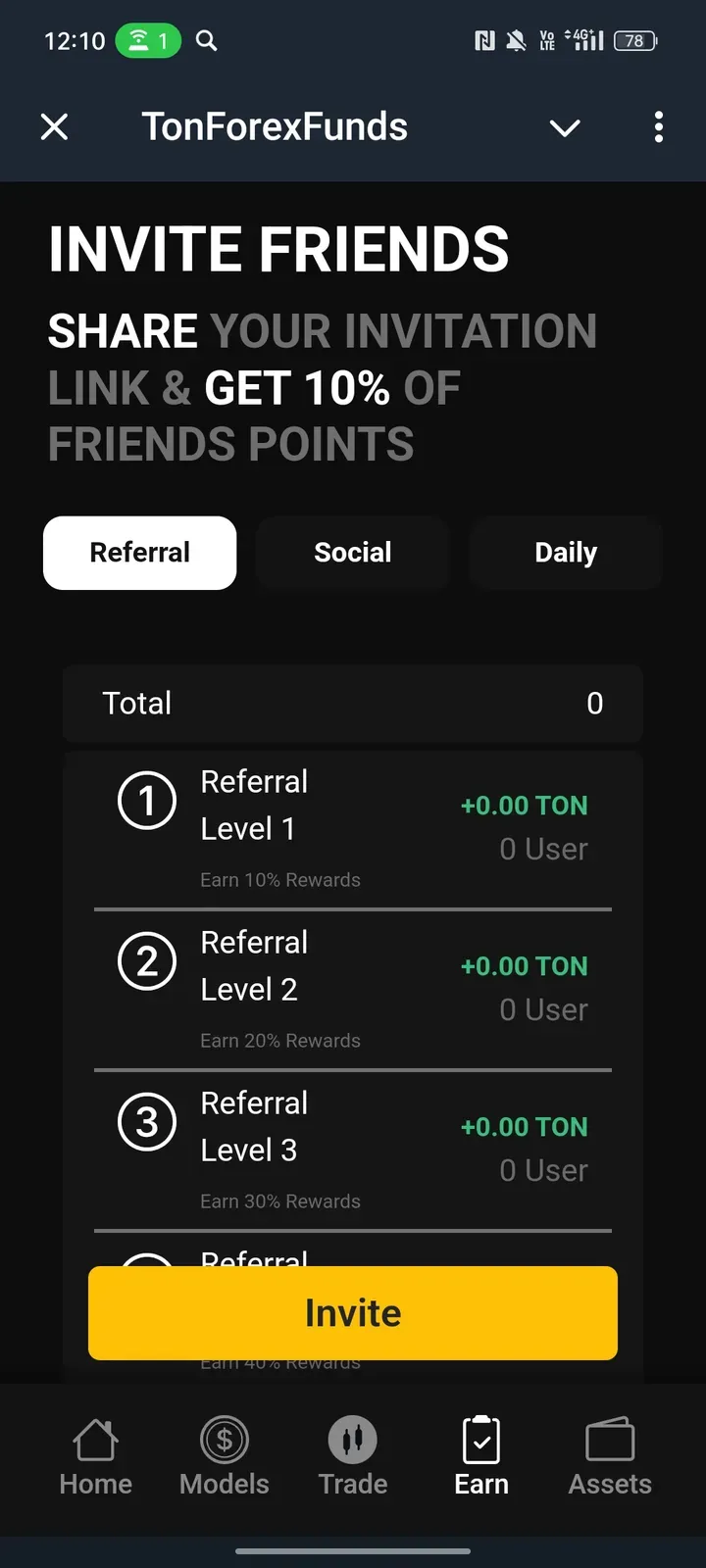The height and width of the screenshot is (1568, 706).
Task: Tap the yellow Invite button
Action: [x=353, y=1312]
